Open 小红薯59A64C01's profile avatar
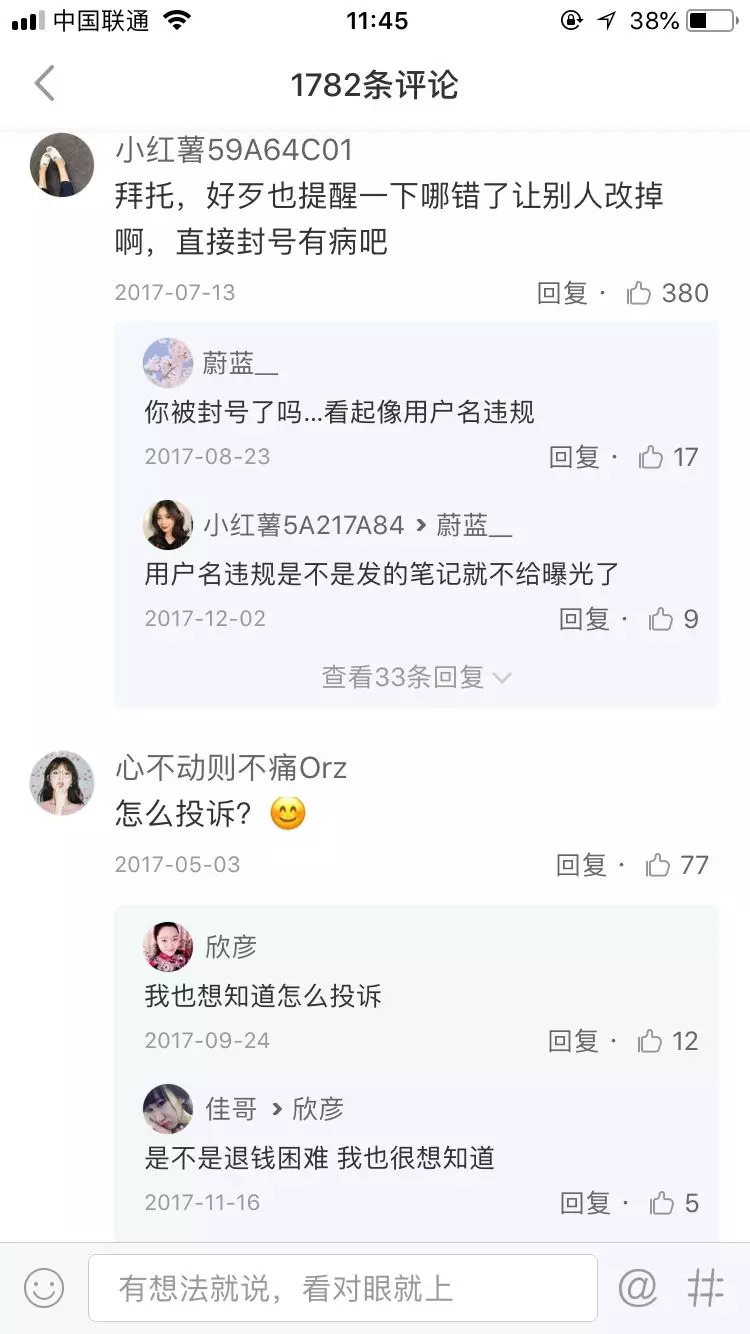This screenshot has height=1334, width=750. (62, 164)
